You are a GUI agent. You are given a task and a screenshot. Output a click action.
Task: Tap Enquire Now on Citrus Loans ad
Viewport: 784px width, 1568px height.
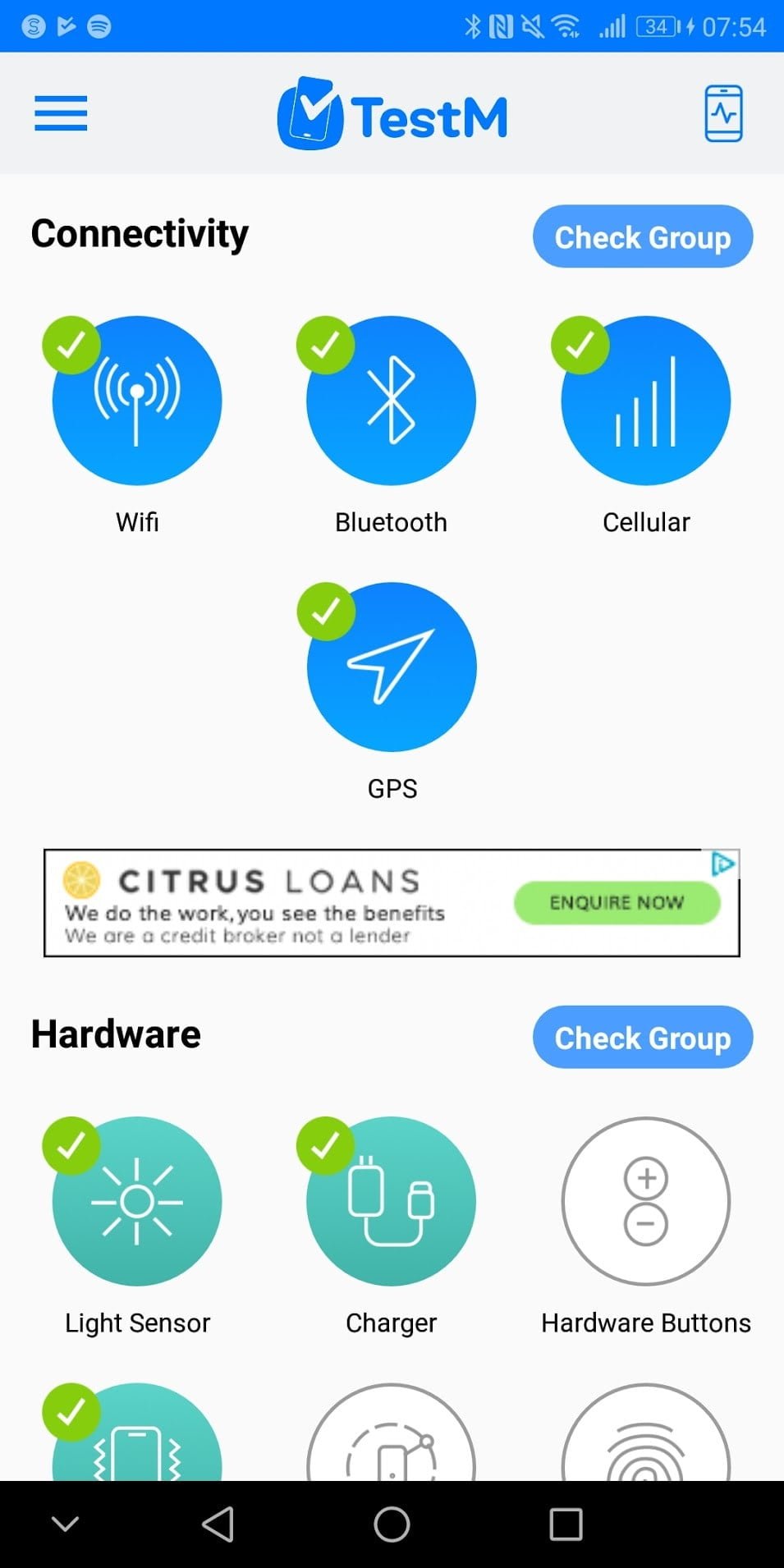coord(617,902)
